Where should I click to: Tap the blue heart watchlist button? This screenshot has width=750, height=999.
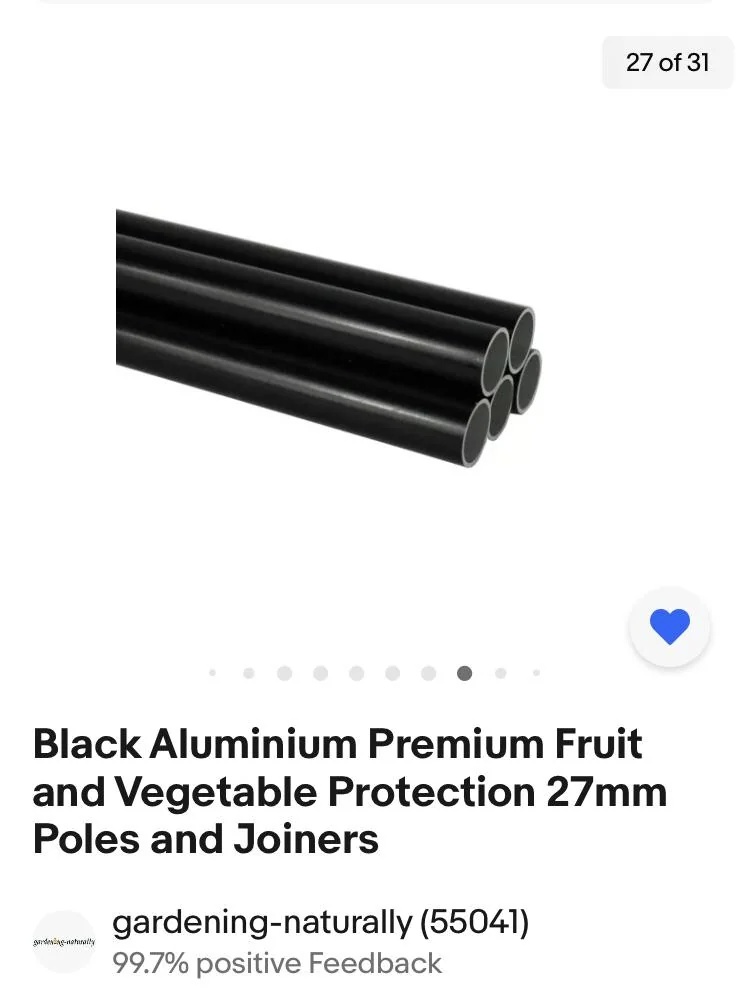(x=669, y=627)
